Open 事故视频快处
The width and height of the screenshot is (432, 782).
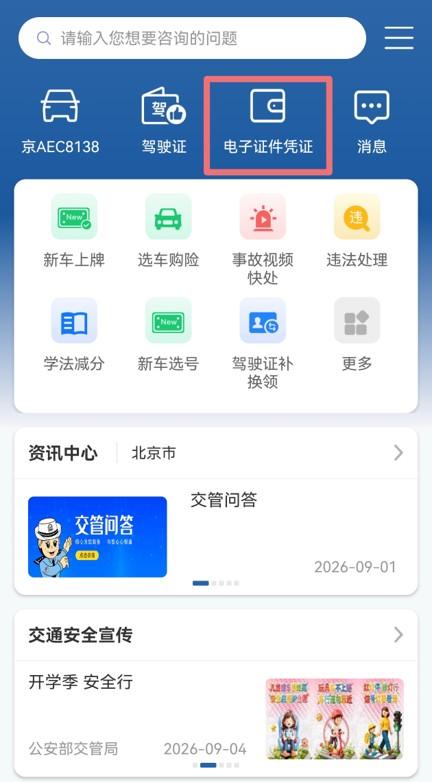(262, 240)
